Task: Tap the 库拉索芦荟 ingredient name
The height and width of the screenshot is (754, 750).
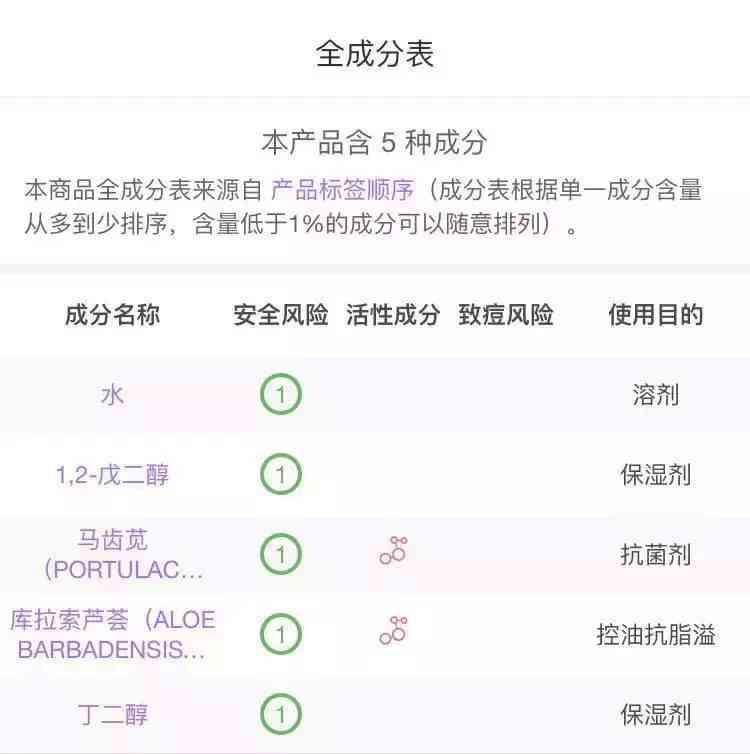Action: [112, 634]
